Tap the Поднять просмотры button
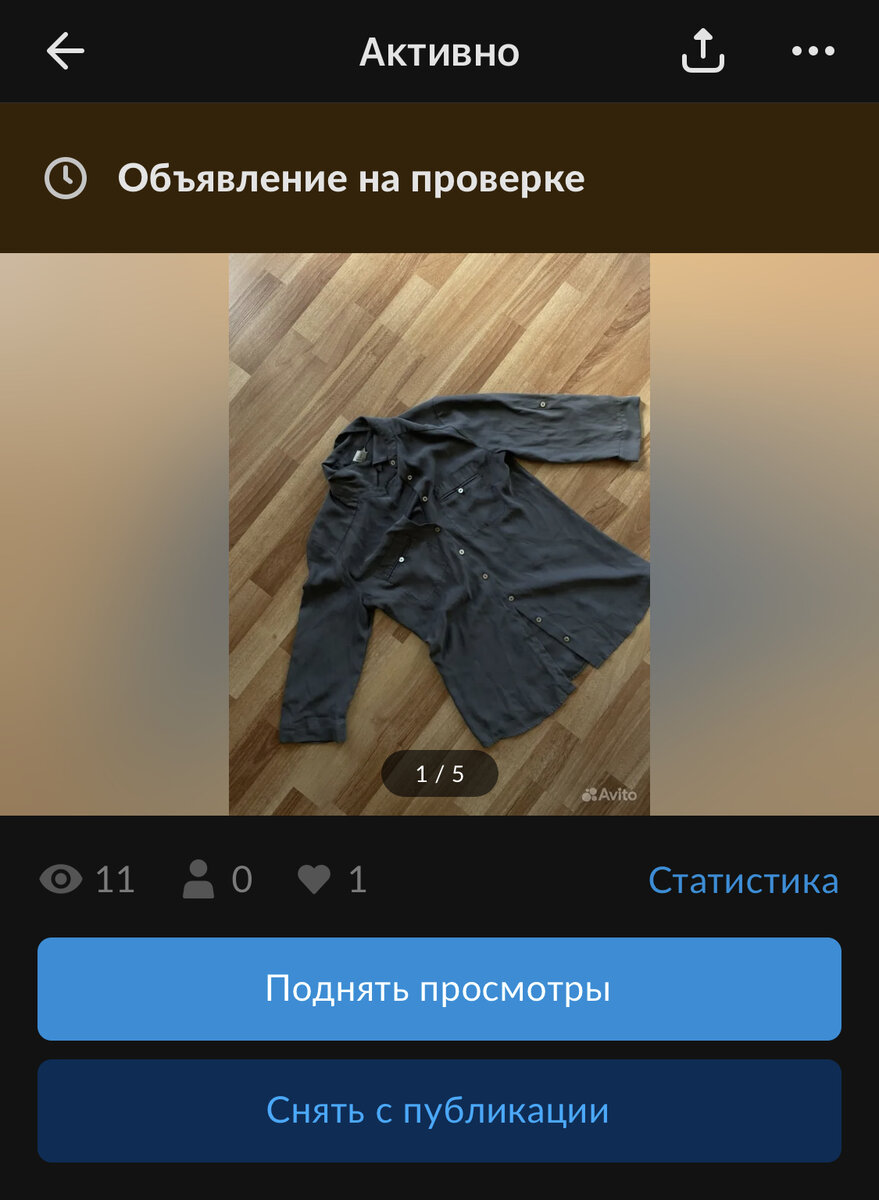This screenshot has width=879, height=1200. click(439, 989)
